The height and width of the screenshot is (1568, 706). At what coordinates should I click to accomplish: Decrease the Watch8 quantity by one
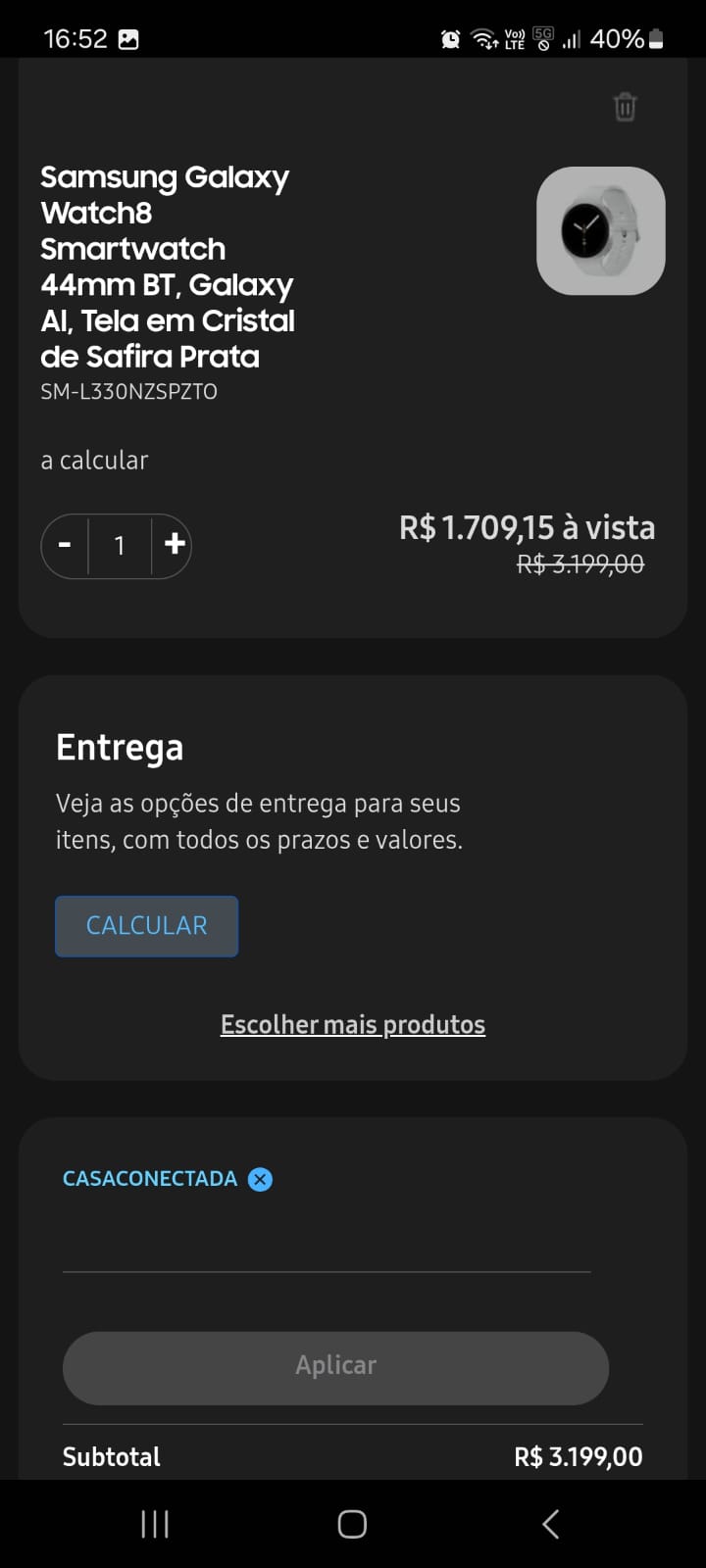(65, 545)
